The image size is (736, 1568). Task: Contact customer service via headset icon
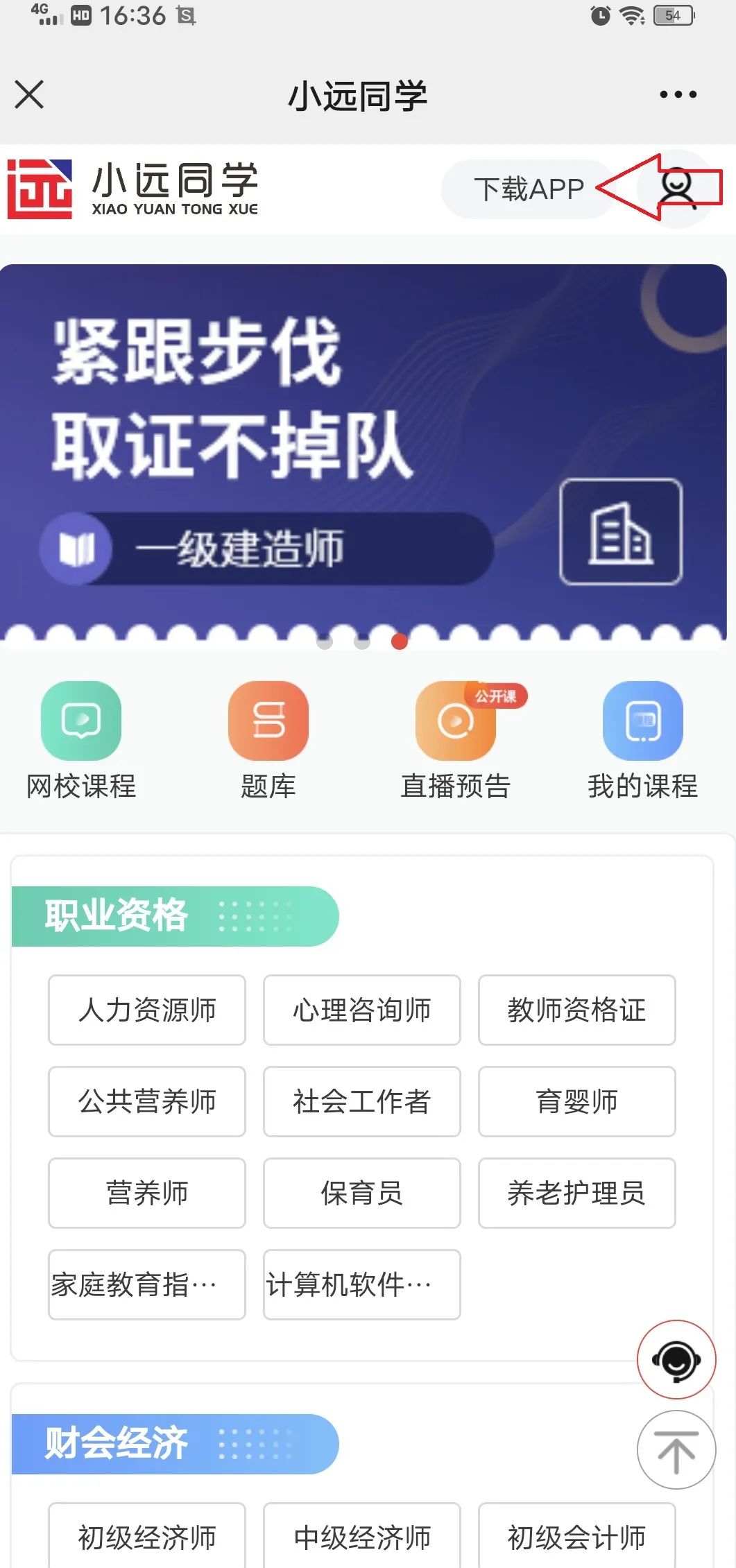[x=676, y=1359]
